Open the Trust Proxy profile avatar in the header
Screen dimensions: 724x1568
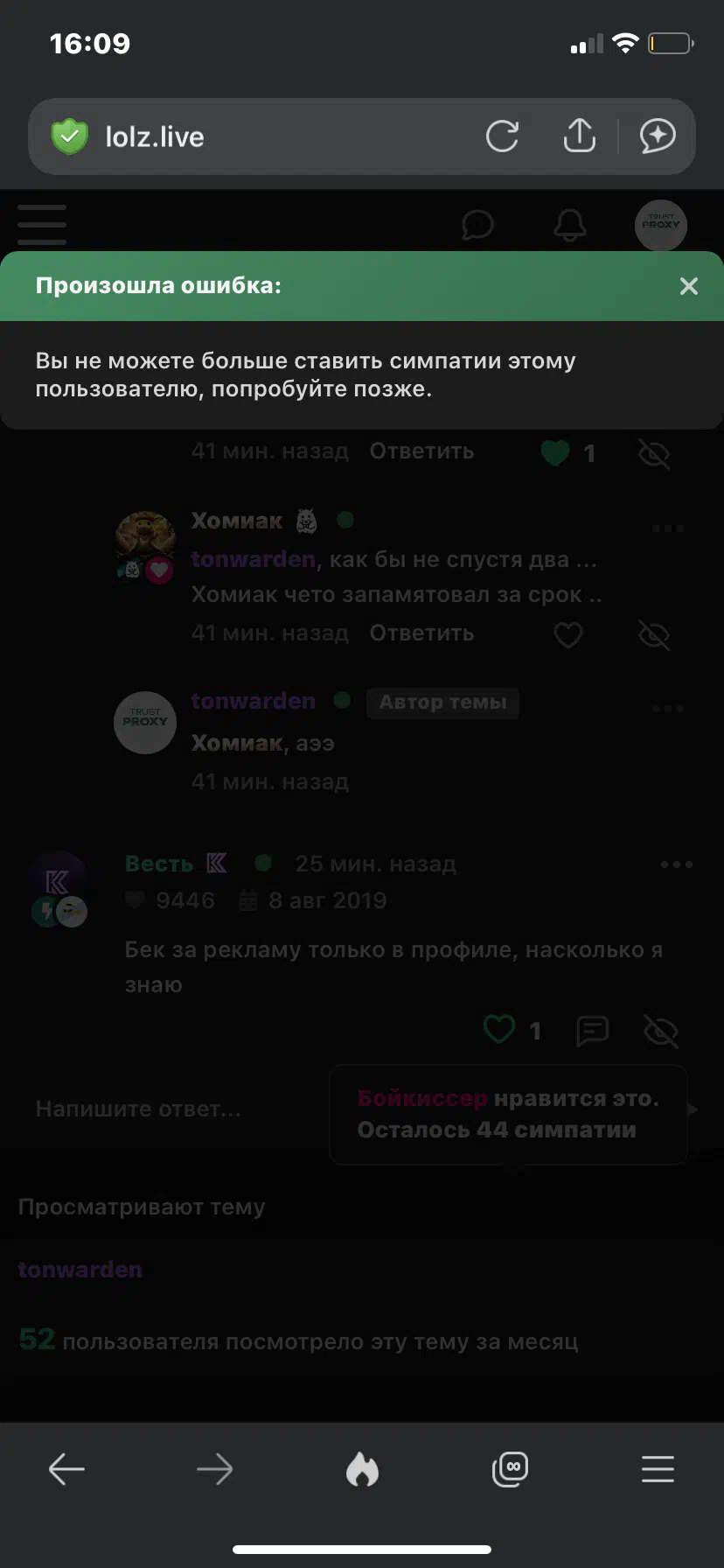click(661, 225)
